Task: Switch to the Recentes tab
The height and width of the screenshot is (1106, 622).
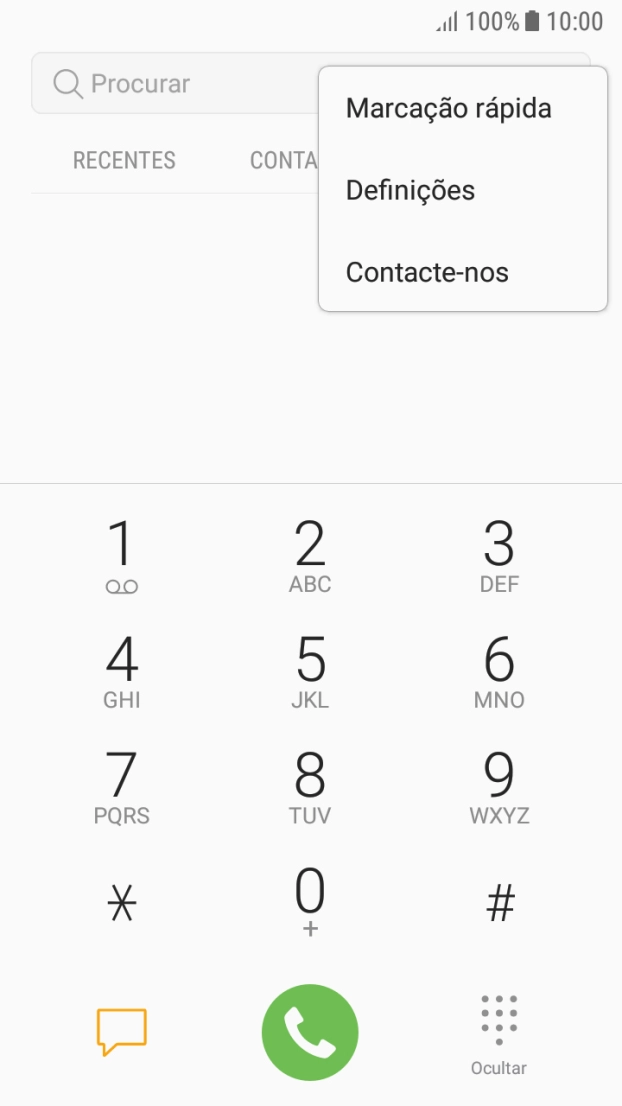Action: [124, 160]
